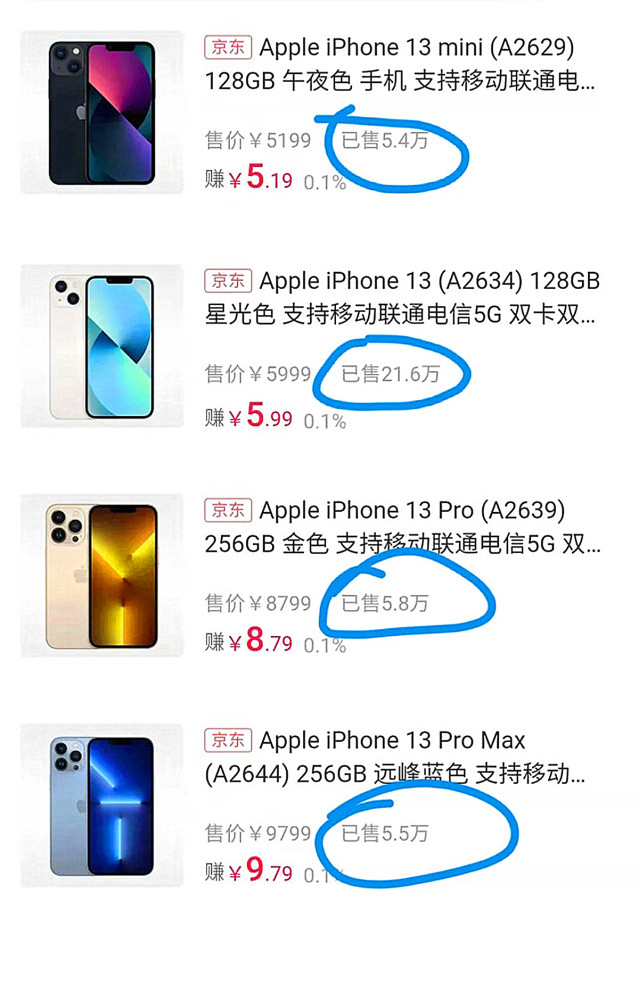Open the iPhone 13 Pro Max listing
The width and height of the screenshot is (639, 1000).
(400, 757)
